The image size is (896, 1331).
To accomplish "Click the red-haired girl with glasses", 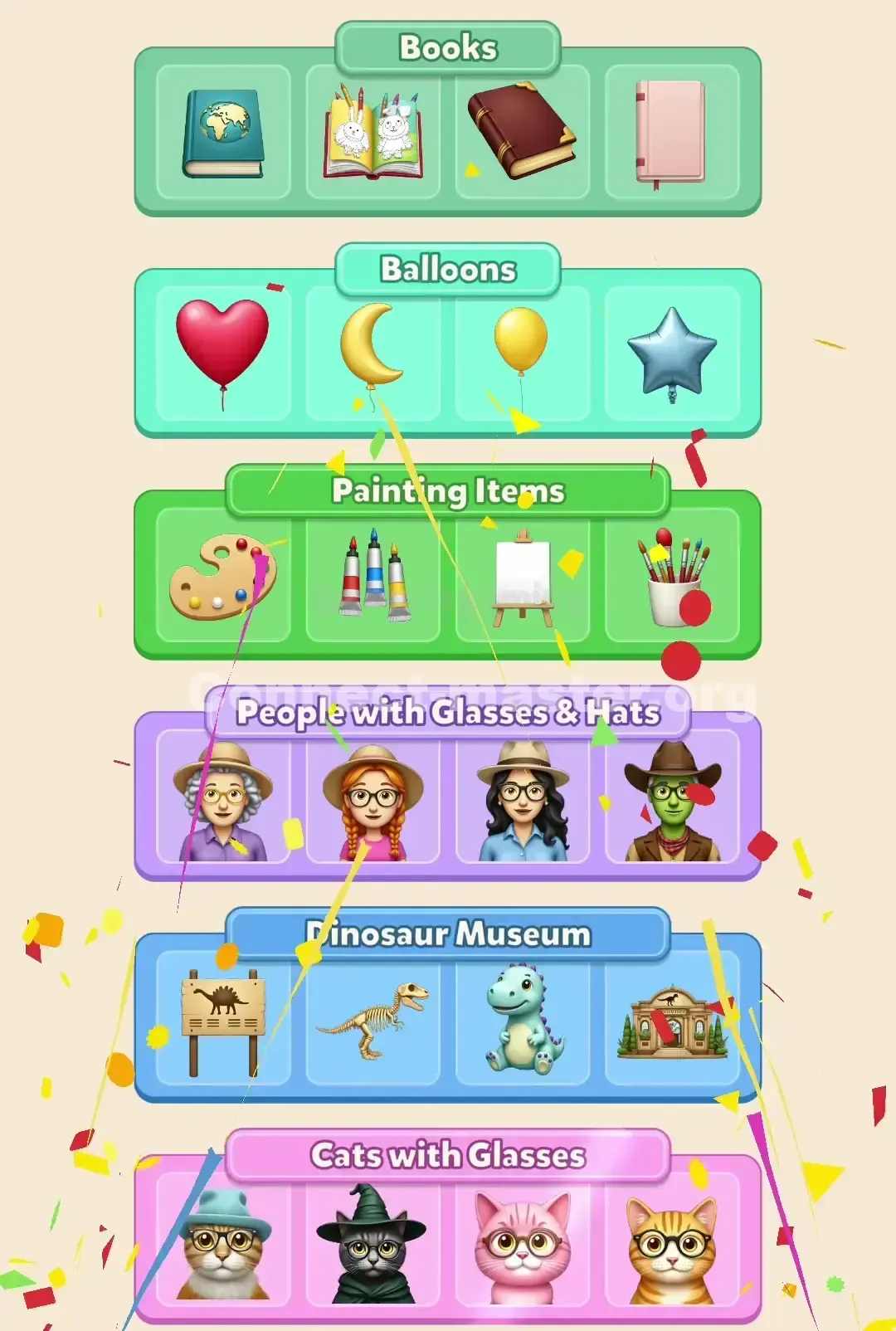I will (372, 801).
